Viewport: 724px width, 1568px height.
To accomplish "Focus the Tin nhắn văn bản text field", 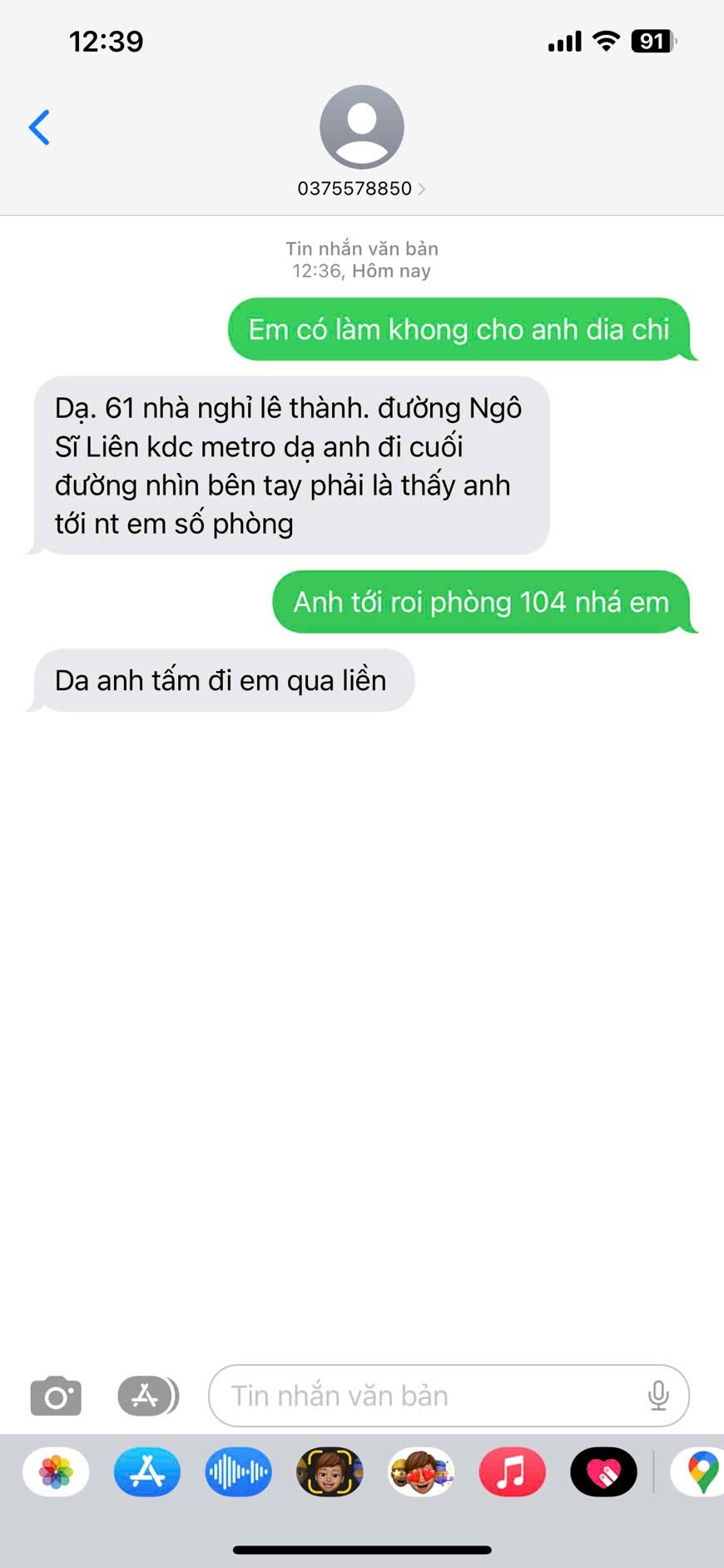I will [x=424, y=1396].
